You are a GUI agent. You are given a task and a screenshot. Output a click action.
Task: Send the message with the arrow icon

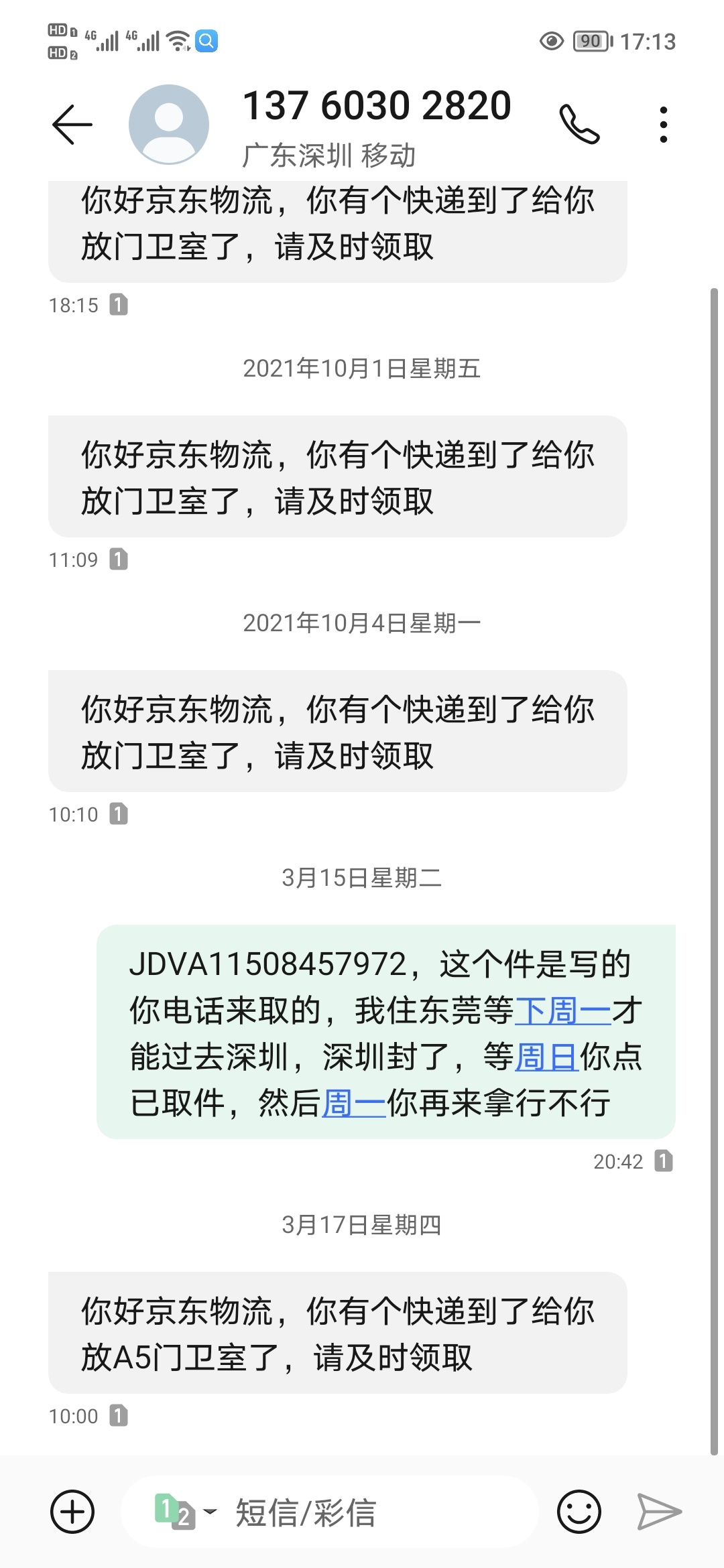pyautogui.click(x=659, y=1512)
